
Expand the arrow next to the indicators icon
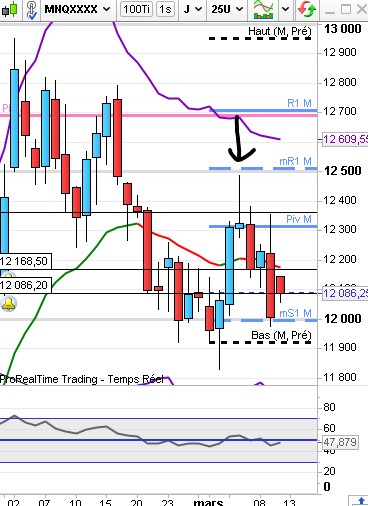tap(285, 9)
